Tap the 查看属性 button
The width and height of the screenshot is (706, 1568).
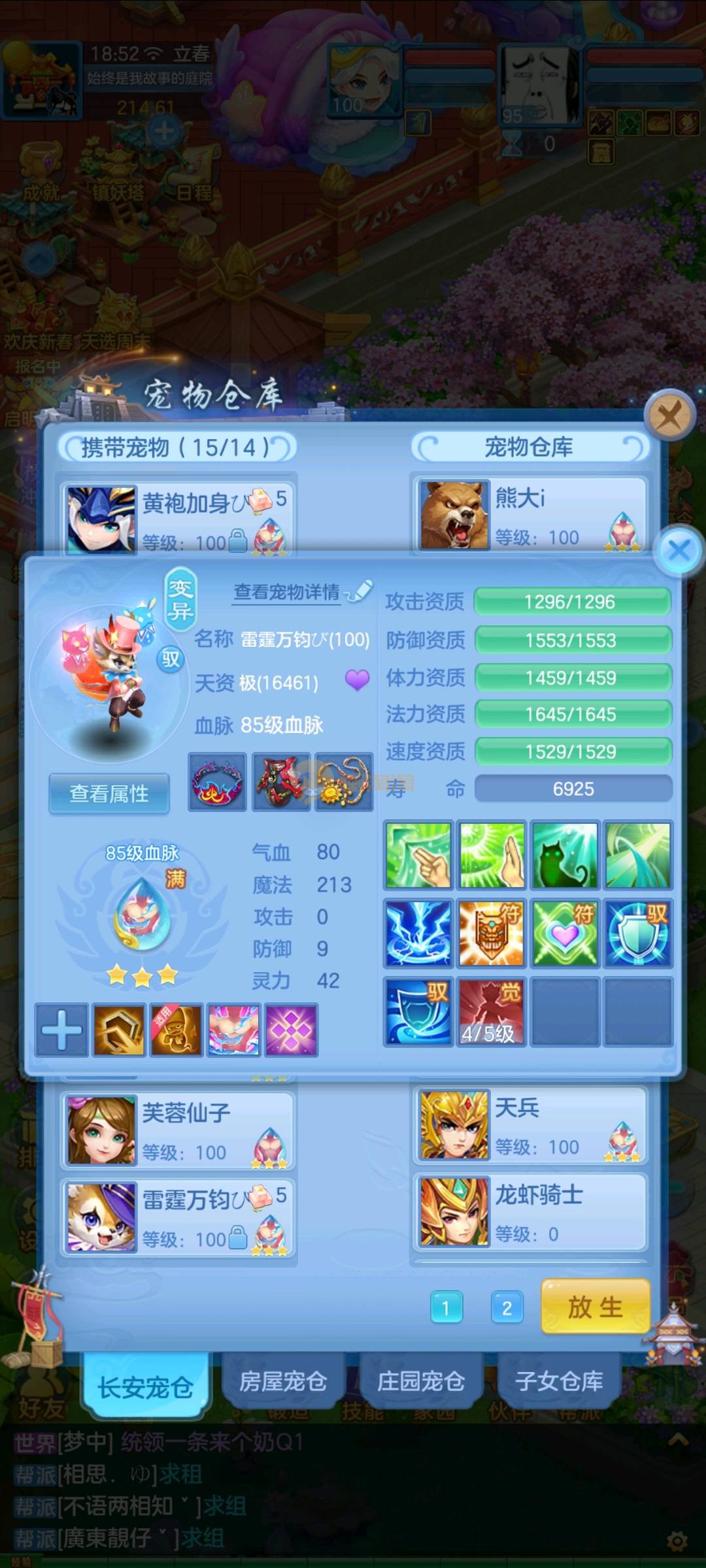pyautogui.click(x=109, y=793)
